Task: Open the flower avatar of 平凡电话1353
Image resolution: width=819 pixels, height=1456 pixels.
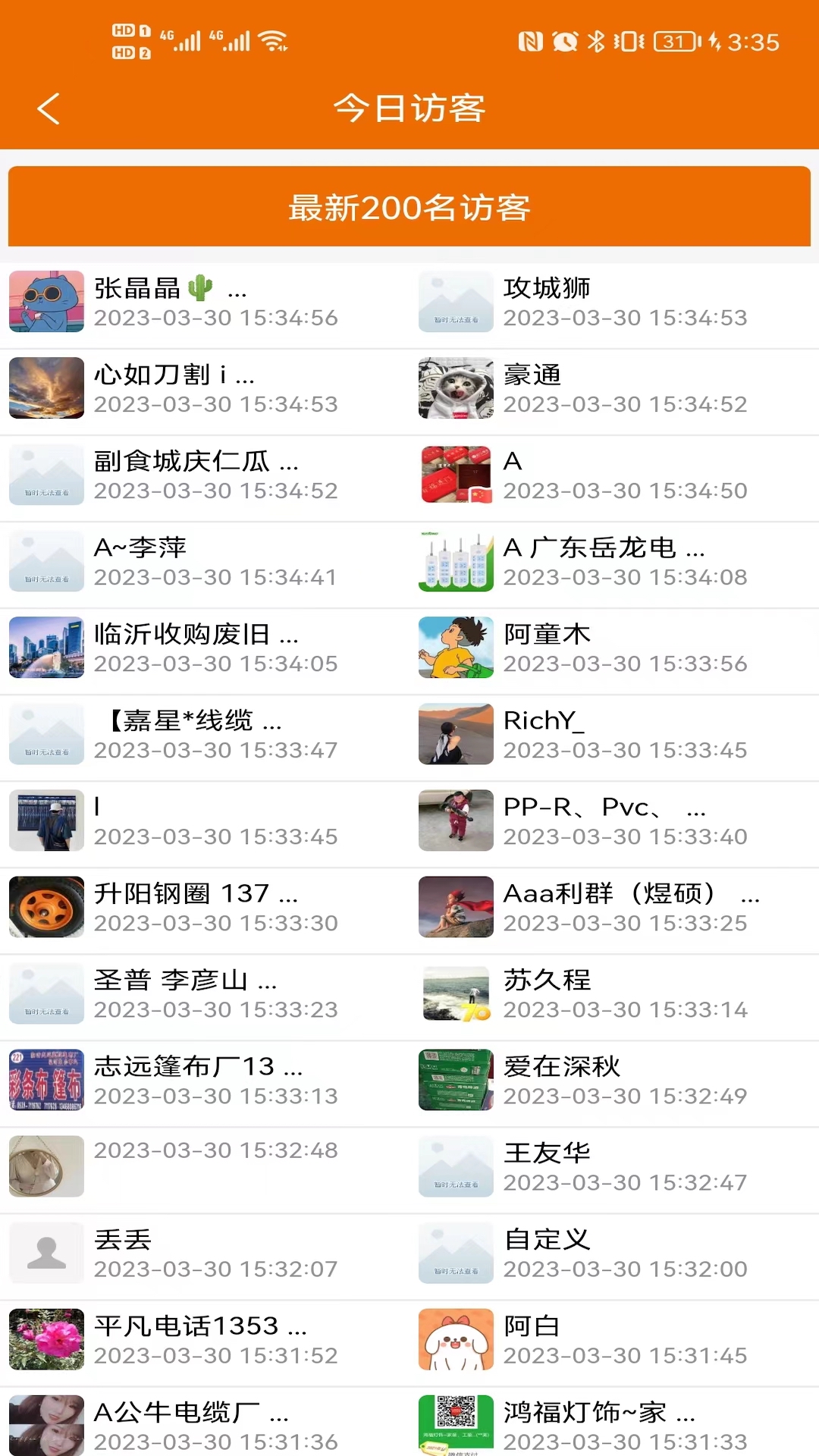Action: [x=46, y=1339]
